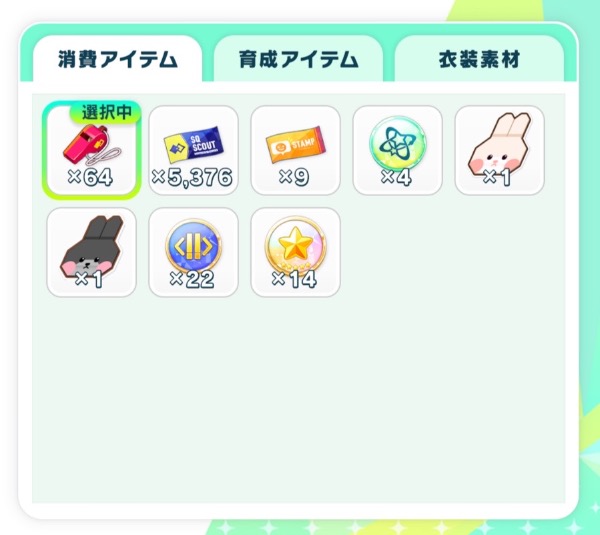Image resolution: width=600 pixels, height=535 pixels.
Task: Choose the gold star medal ×14
Action: coord(295,252)
